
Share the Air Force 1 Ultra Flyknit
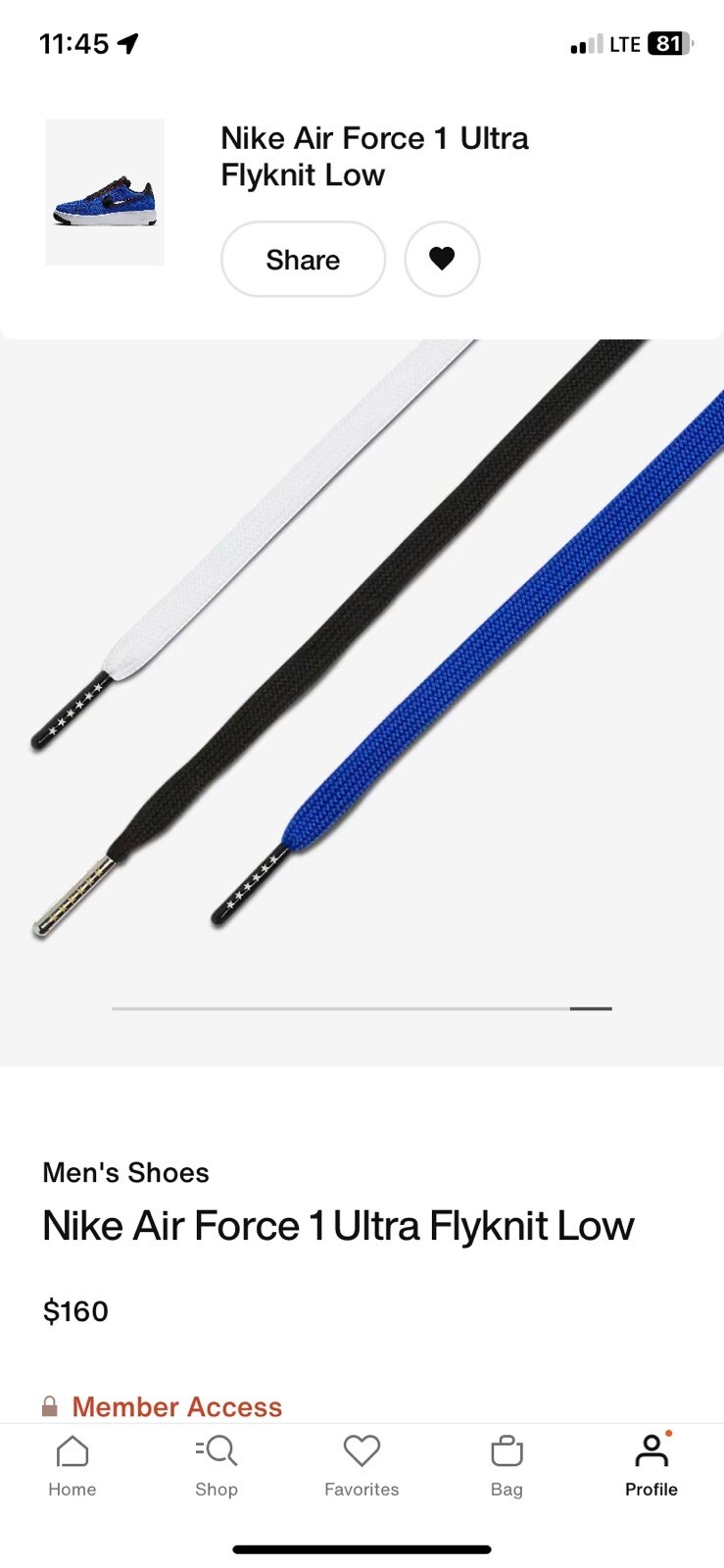(x=303, y=260)
